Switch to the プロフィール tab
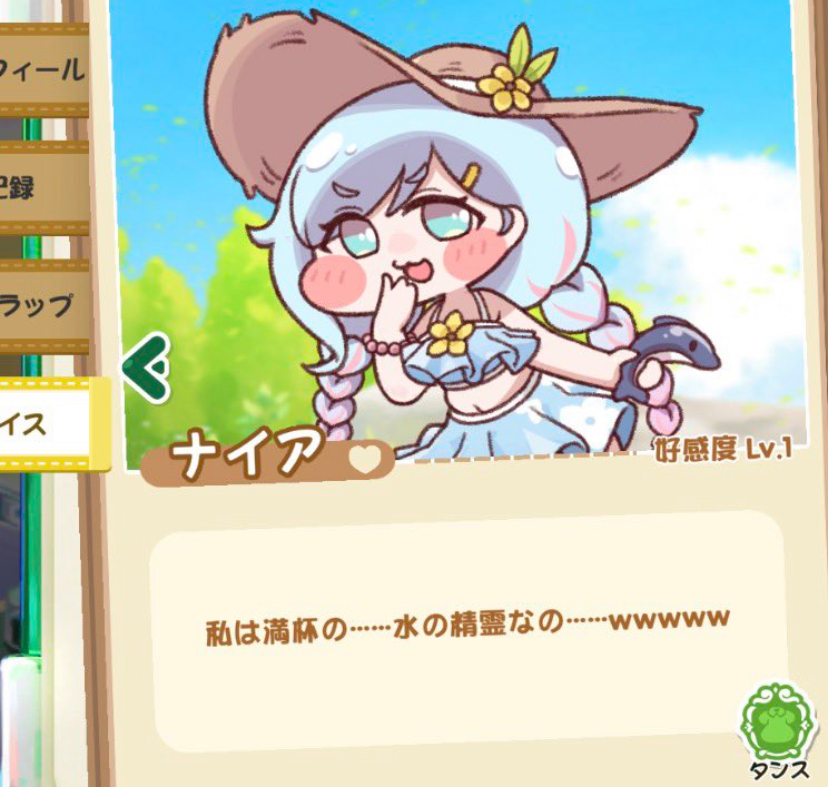Viewport: 828px width, 787px height. pyautogui.click(x=42, y=72)
